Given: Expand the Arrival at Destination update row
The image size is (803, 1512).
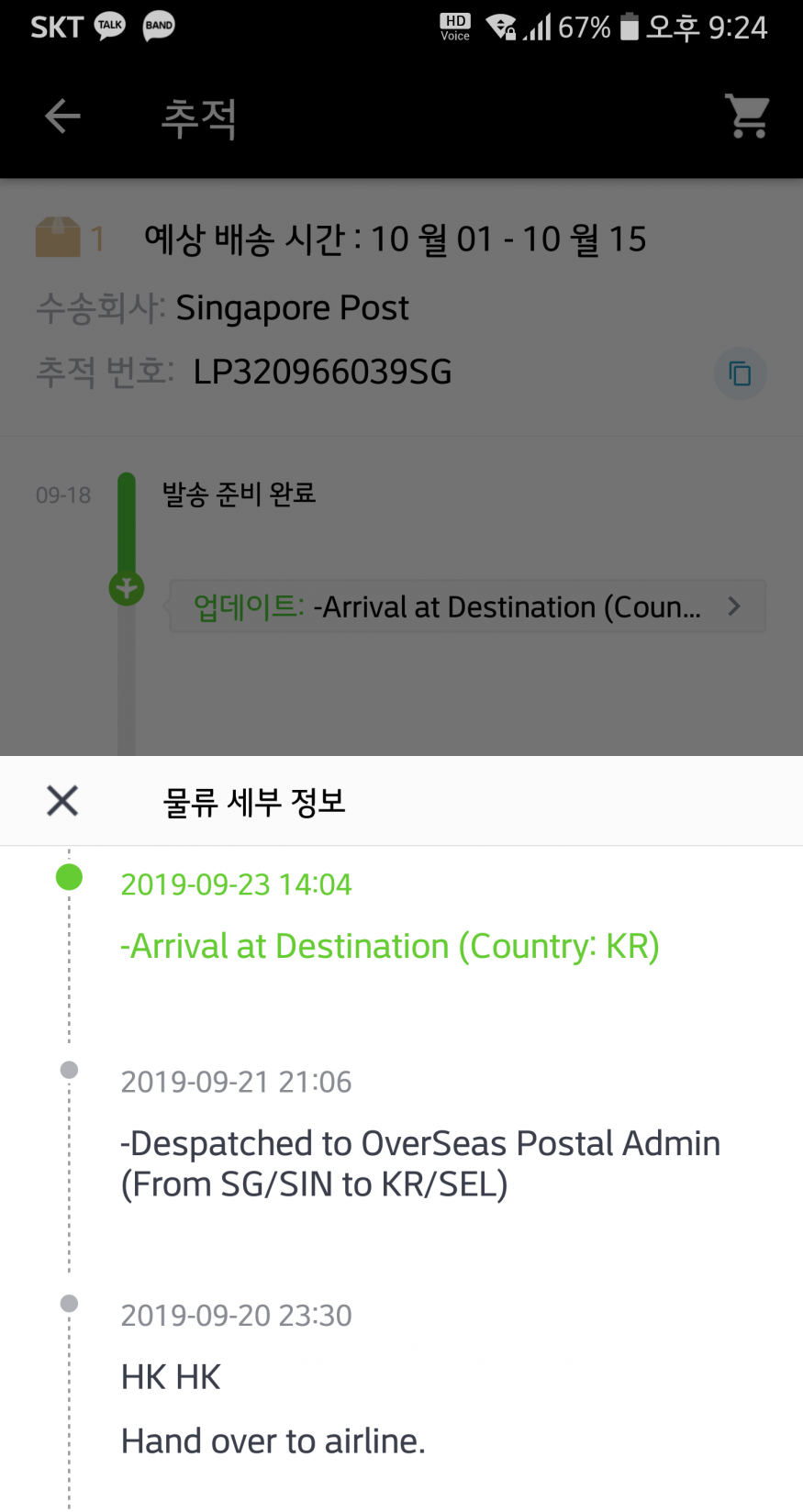Looking at the screenshot, I should [x=468, y=606].
